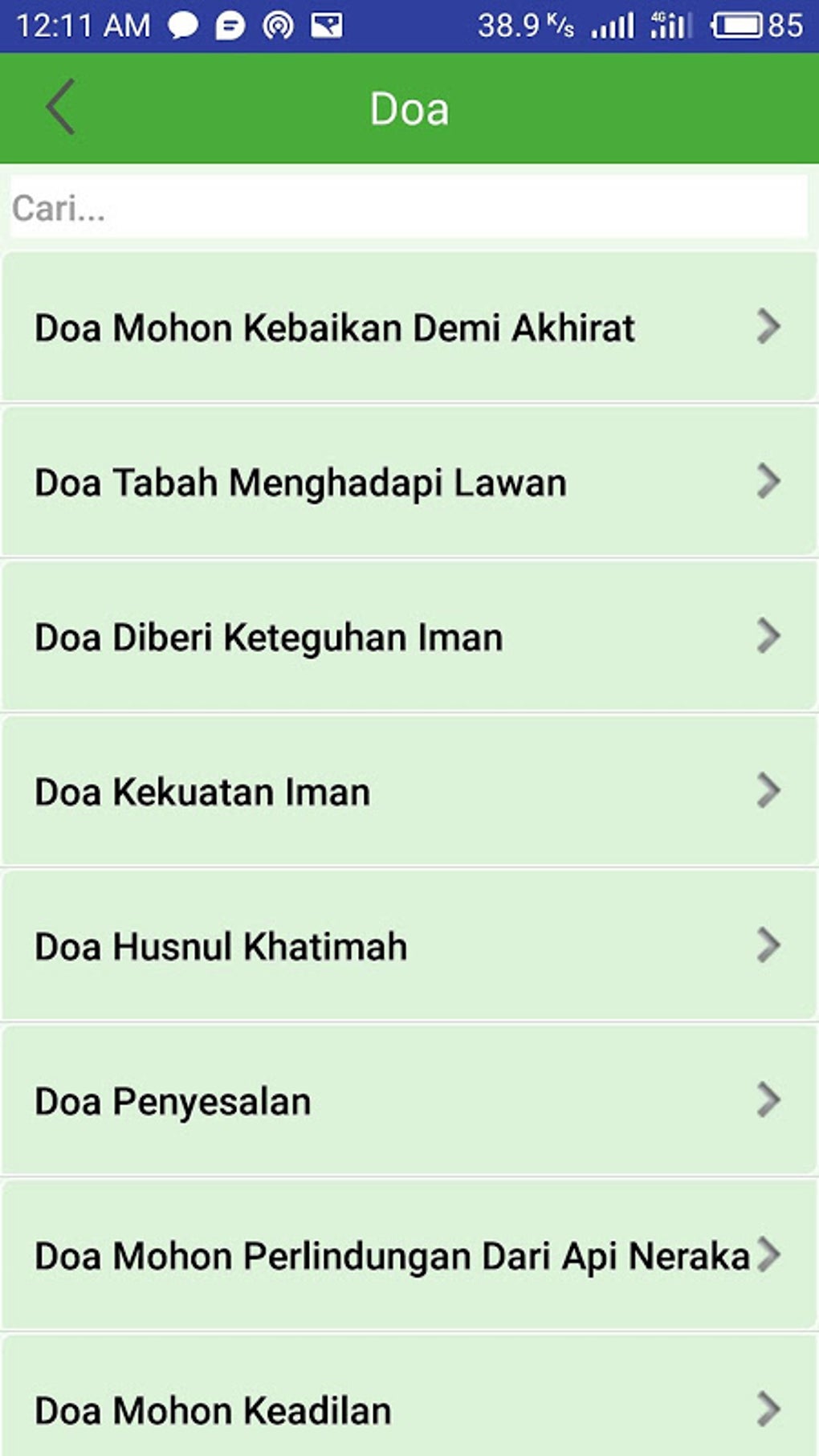Tap the messaging app icon in status bar

pos(231,24)
